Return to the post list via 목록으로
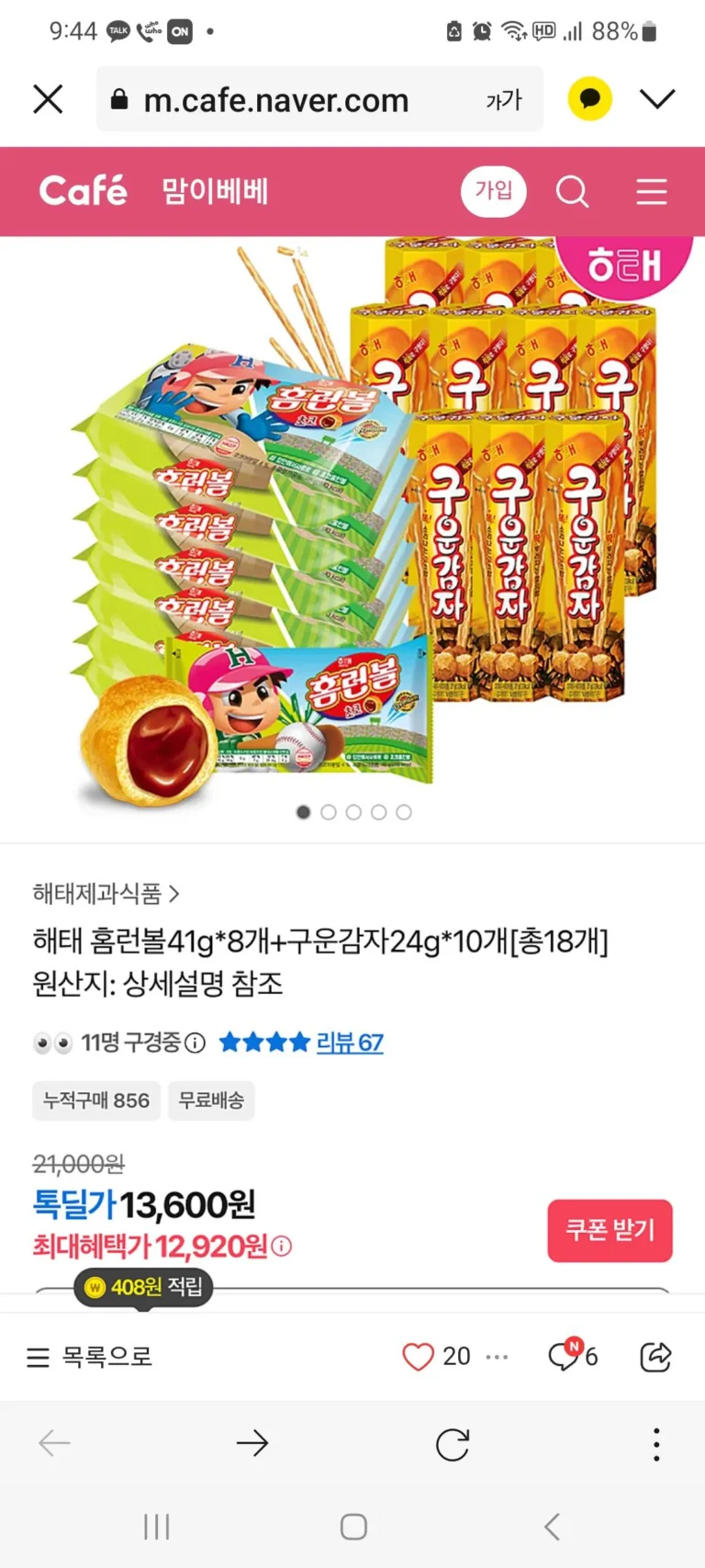This screenshot has width=705, height=1568. click(x=90, y=1357)
